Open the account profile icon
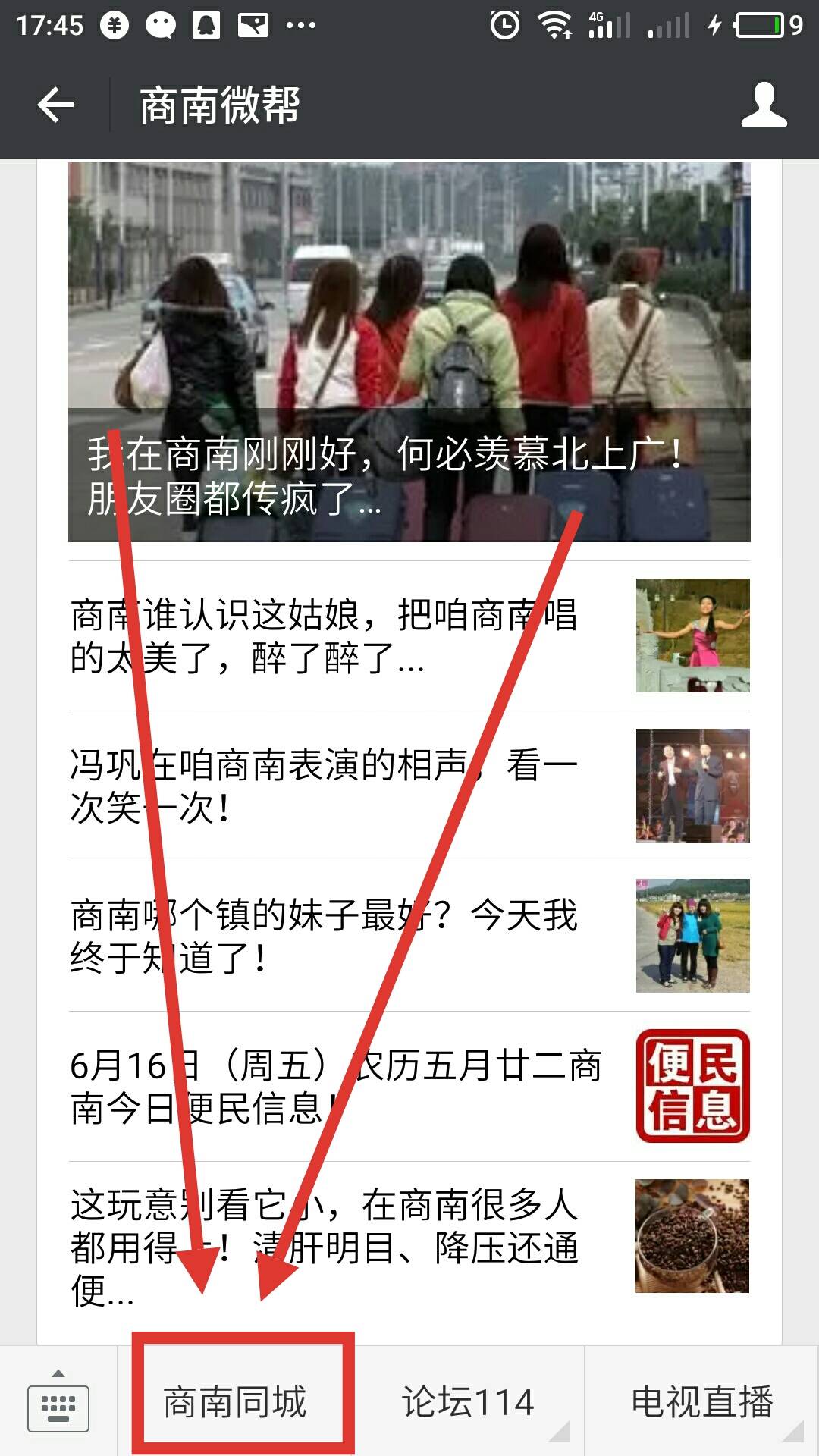Image resolution: width=819 pixels, height=1456 pixels. point(764,105)
